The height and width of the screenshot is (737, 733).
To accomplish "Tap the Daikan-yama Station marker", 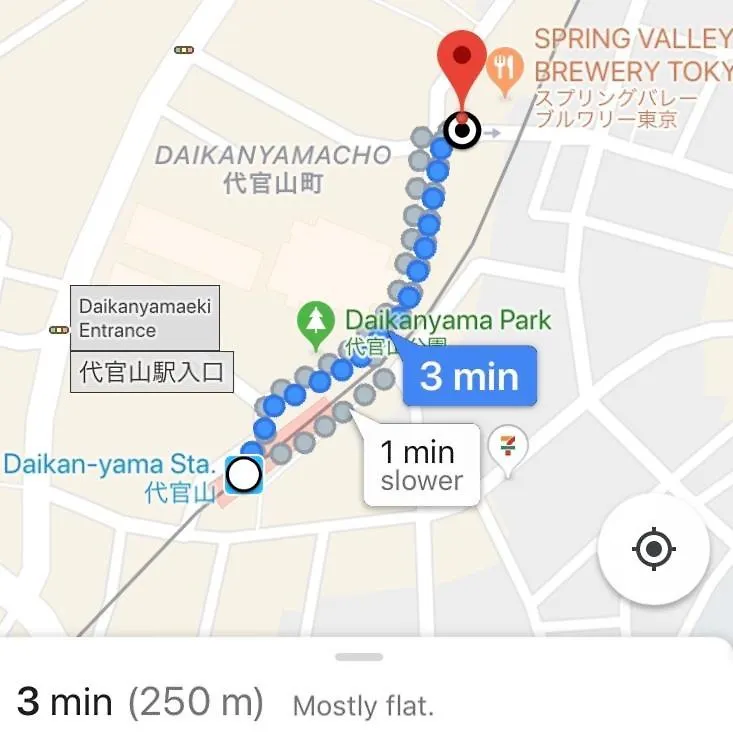I will pyautogui.click(x=243, y=476).
